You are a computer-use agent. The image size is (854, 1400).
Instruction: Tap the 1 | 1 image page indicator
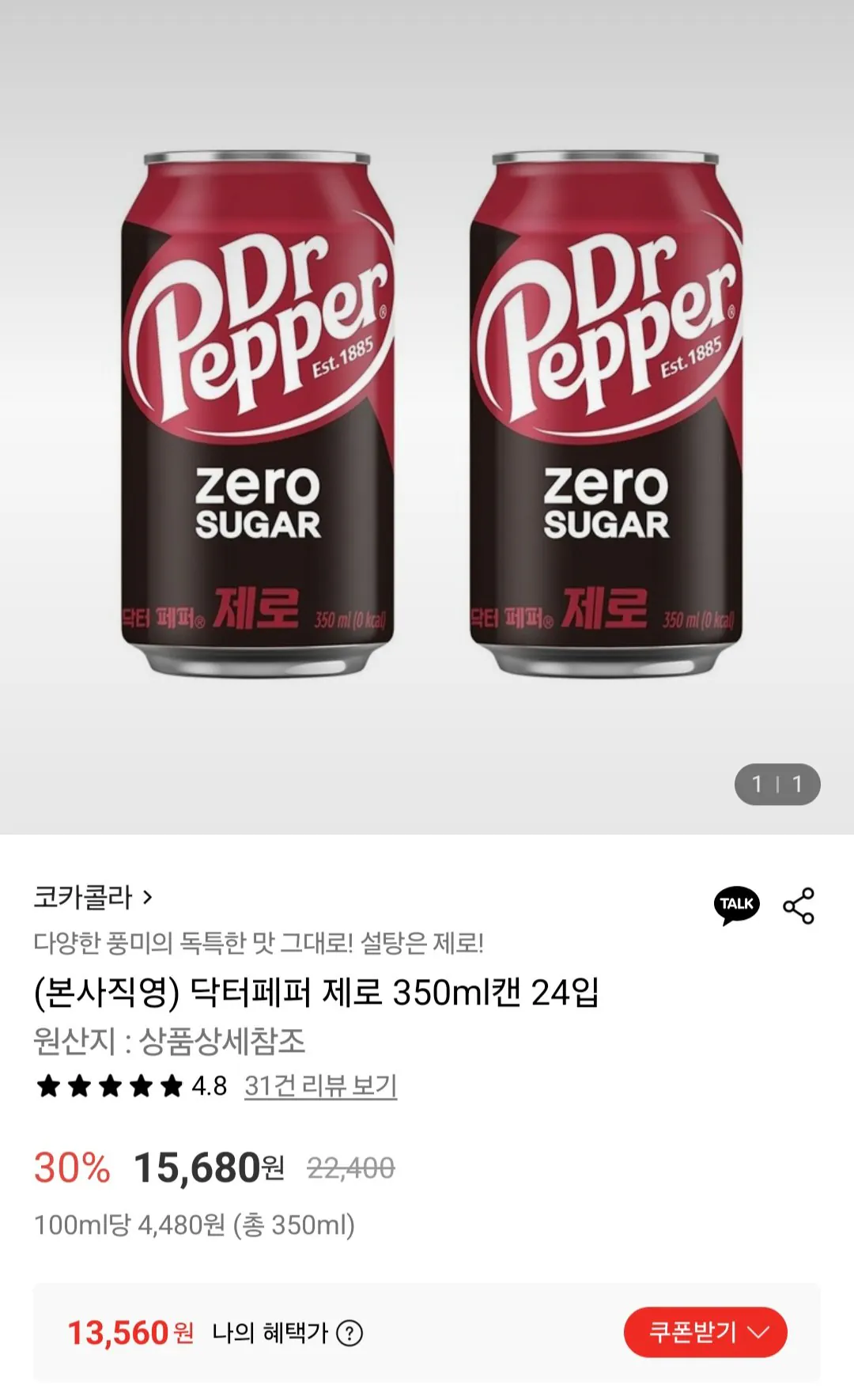coord(777,784)
